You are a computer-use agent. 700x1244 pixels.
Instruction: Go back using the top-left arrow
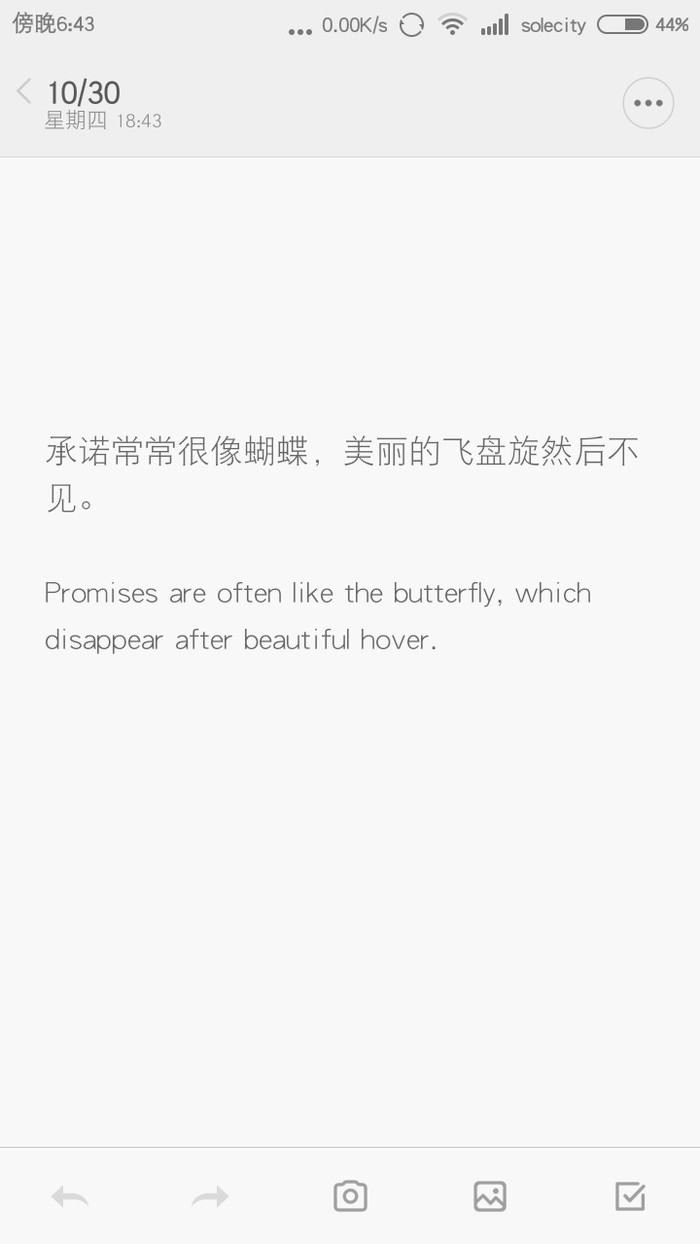pyautogui.click(x=24, y=93)
